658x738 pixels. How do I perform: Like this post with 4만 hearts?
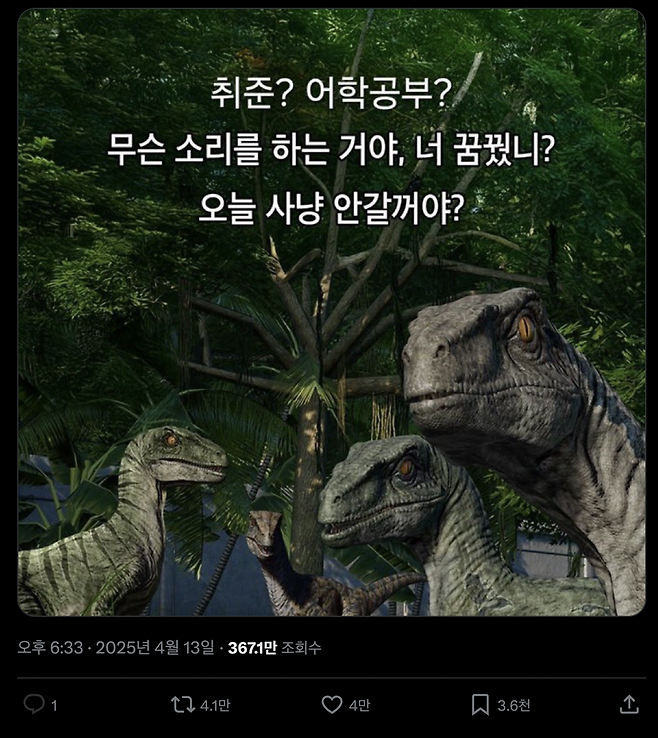coord(332,705)
